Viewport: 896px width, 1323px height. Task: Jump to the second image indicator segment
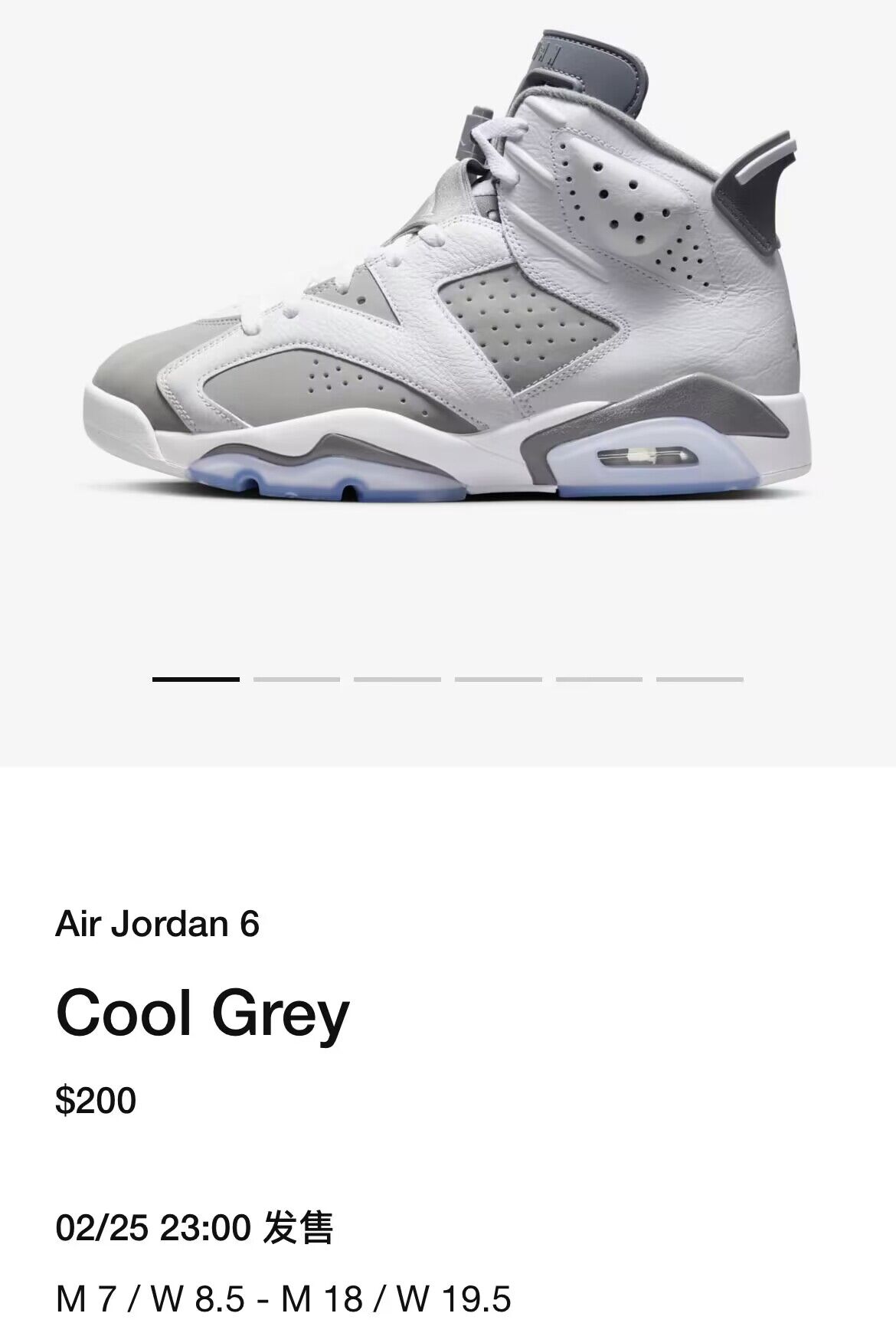pyautogui.click(x=296, y=679)
